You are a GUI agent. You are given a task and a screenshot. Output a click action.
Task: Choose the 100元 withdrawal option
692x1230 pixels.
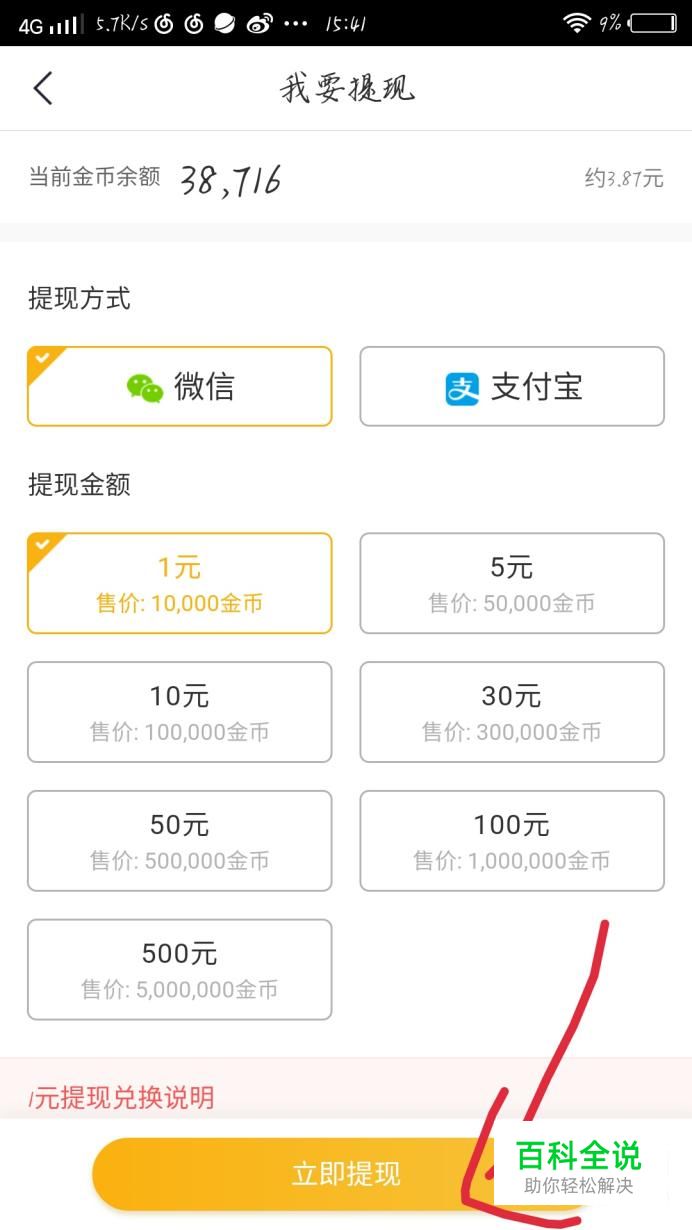pyautogui.click(x=512, y=841)
